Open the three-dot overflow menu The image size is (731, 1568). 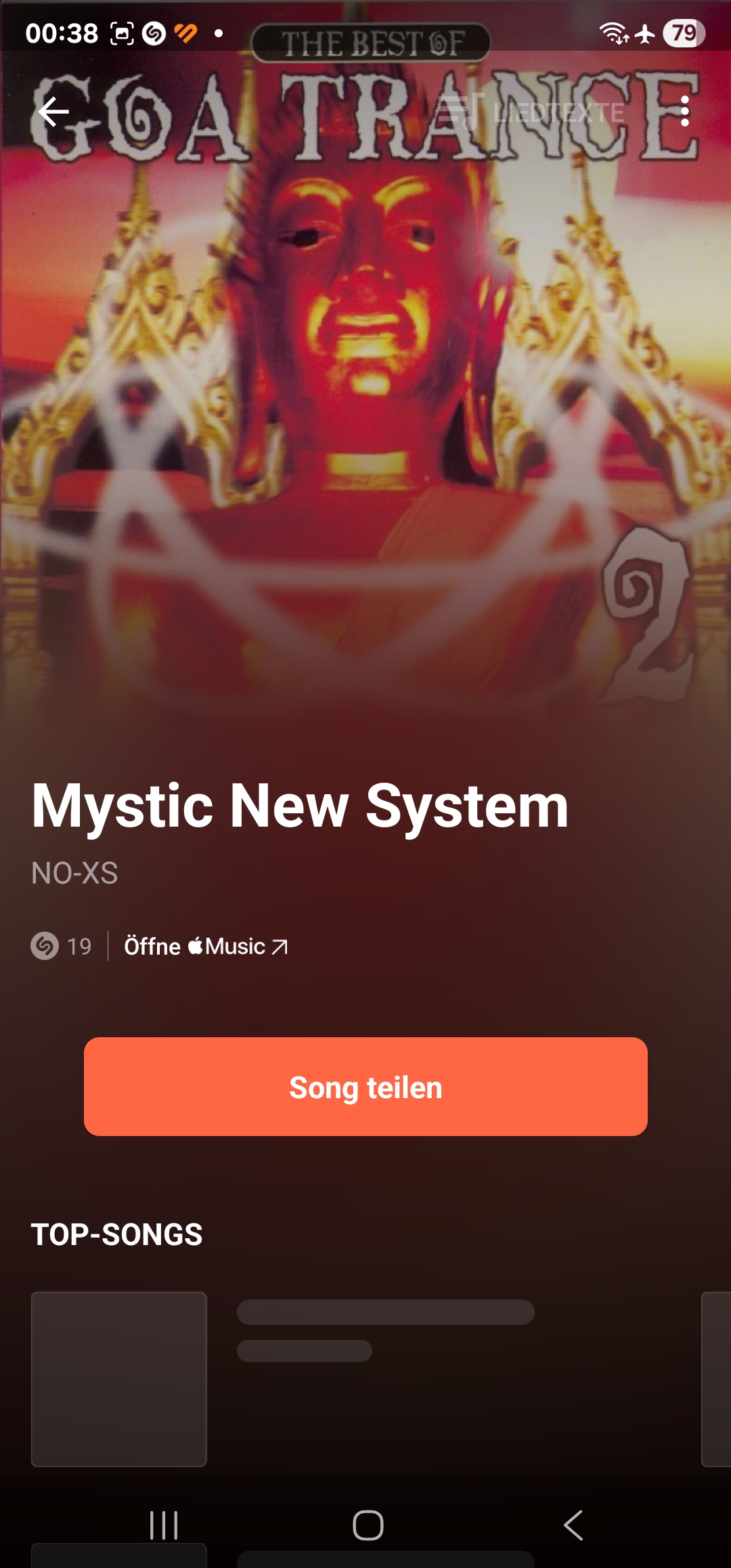pyautogui.click(x=685, y=112)
